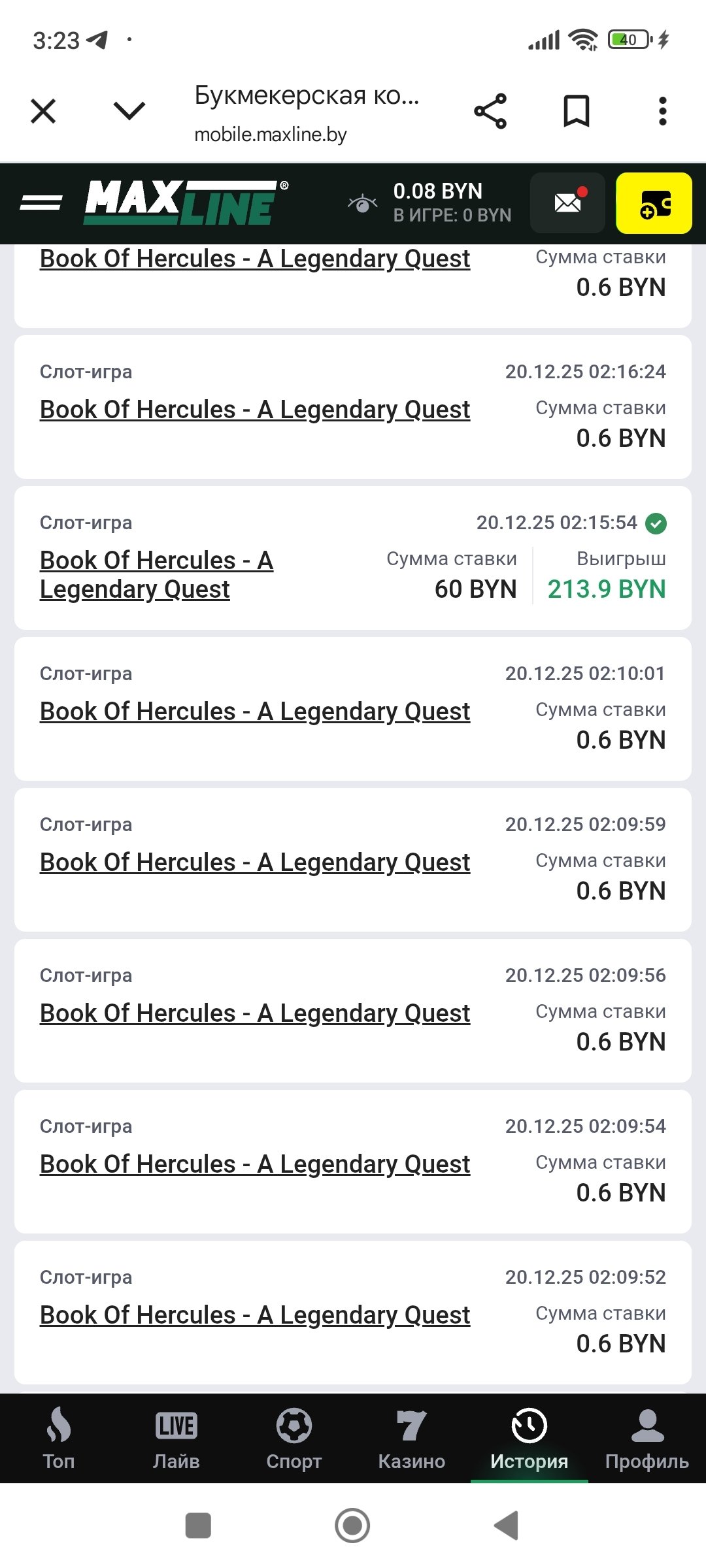Close the in-app browser page
The image size is (706, 1568).
[43, 111]
